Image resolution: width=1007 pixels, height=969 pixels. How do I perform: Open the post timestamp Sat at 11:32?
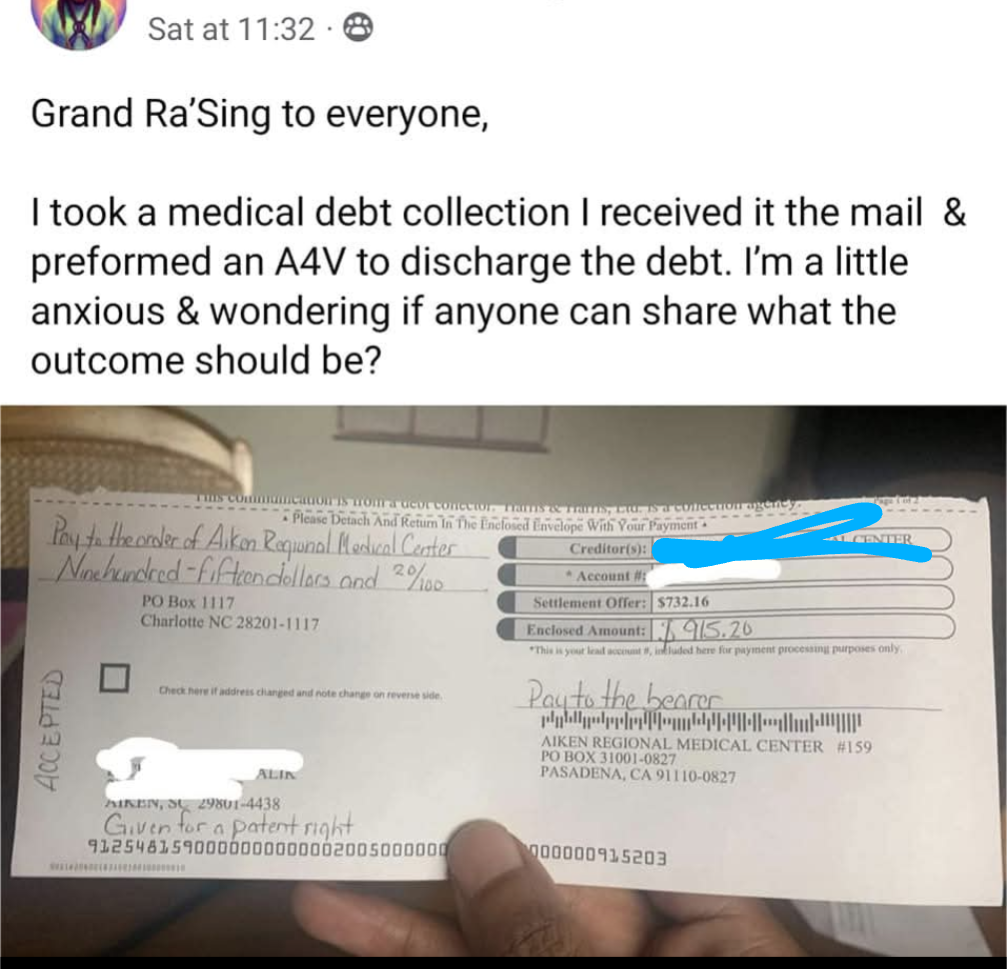tap(231, 29)
